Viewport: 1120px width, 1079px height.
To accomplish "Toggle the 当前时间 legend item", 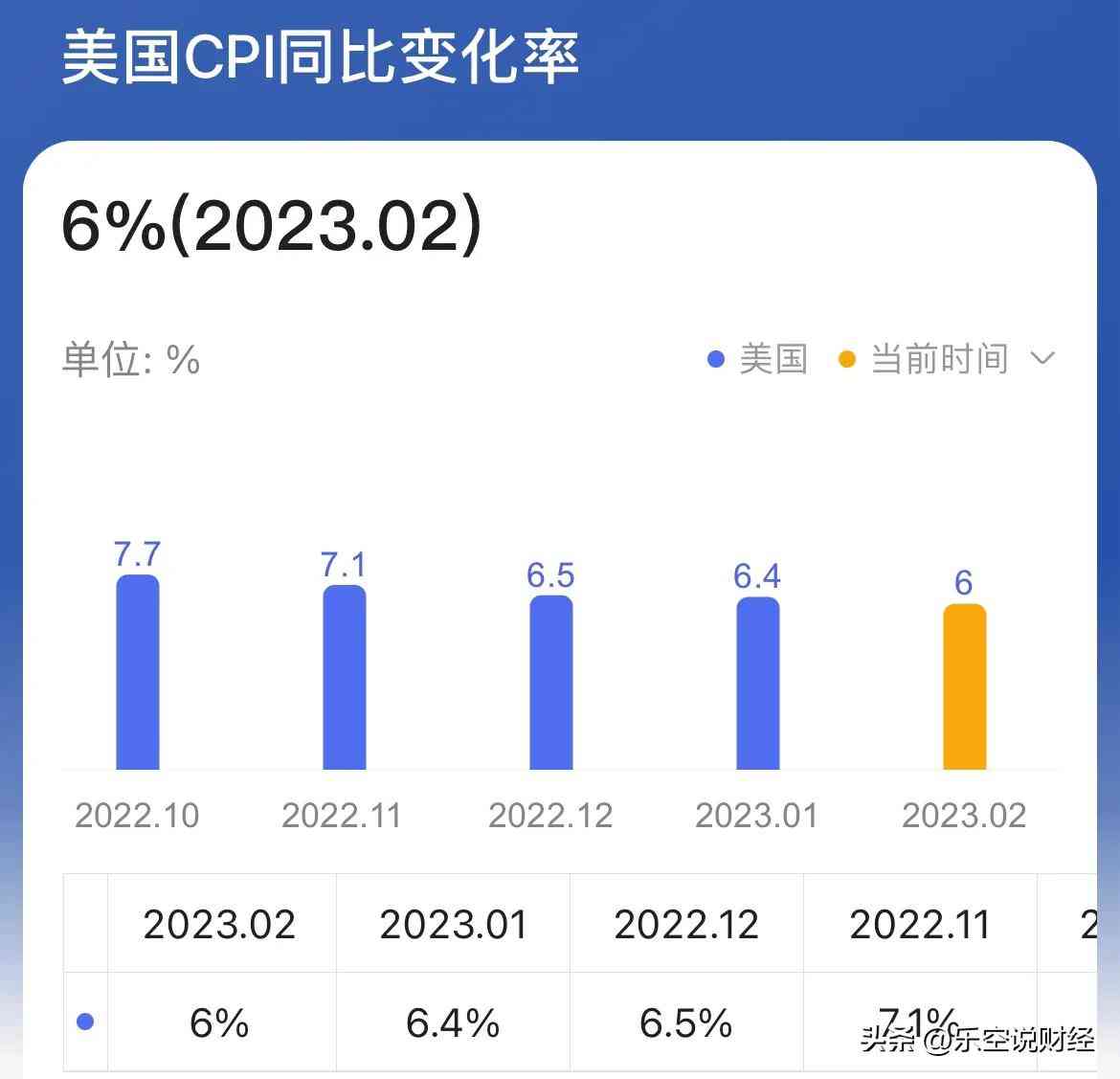I will click(923, 360).
